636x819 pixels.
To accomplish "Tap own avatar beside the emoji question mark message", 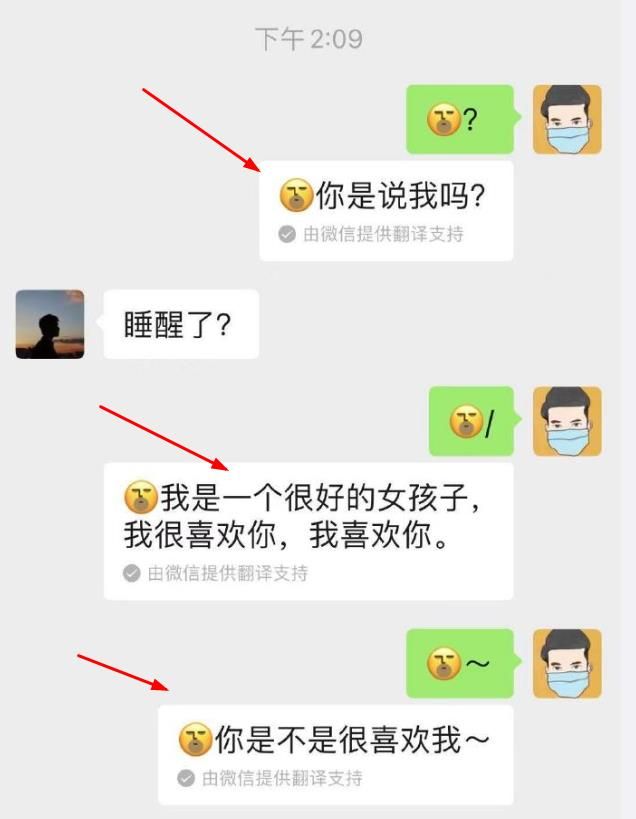I will 567,119.
